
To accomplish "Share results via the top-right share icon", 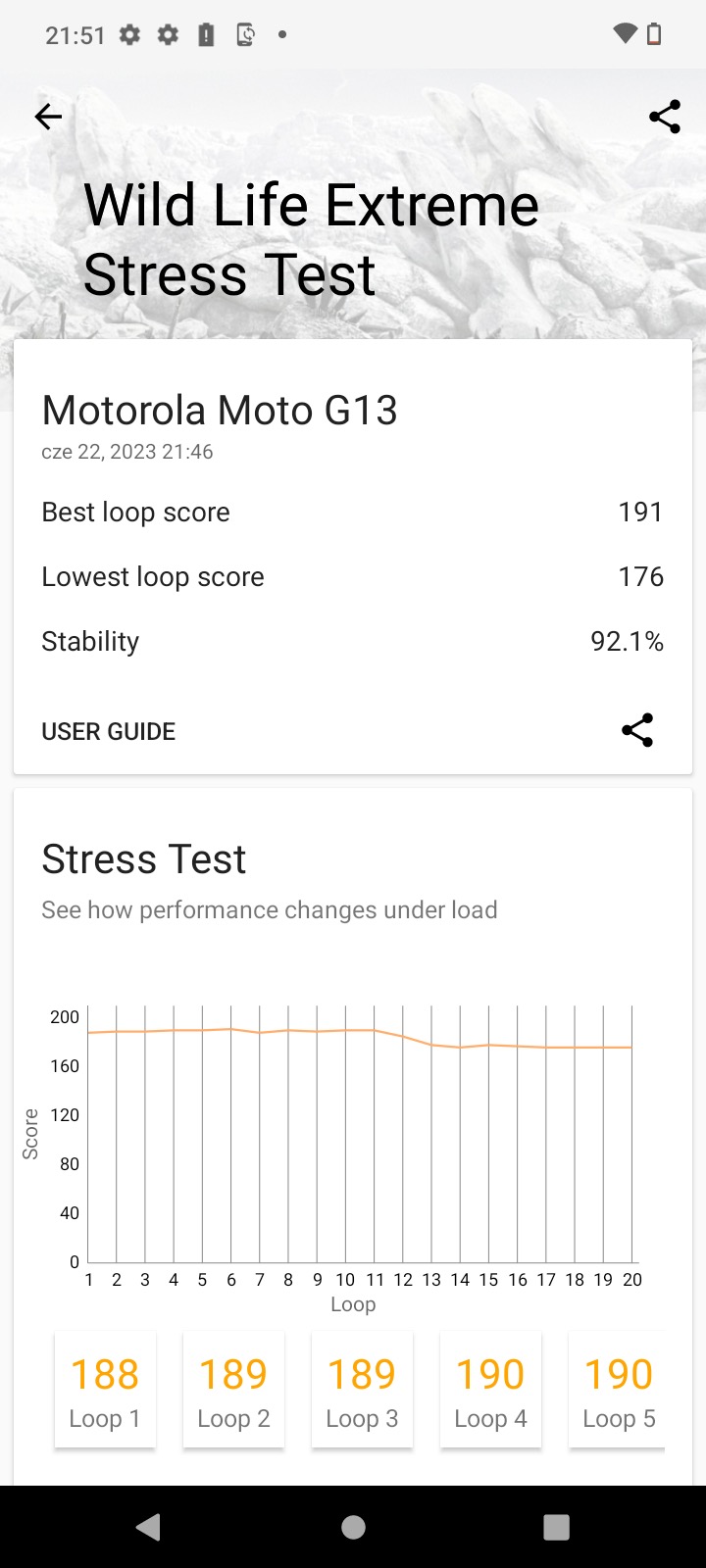I will 665,117.
